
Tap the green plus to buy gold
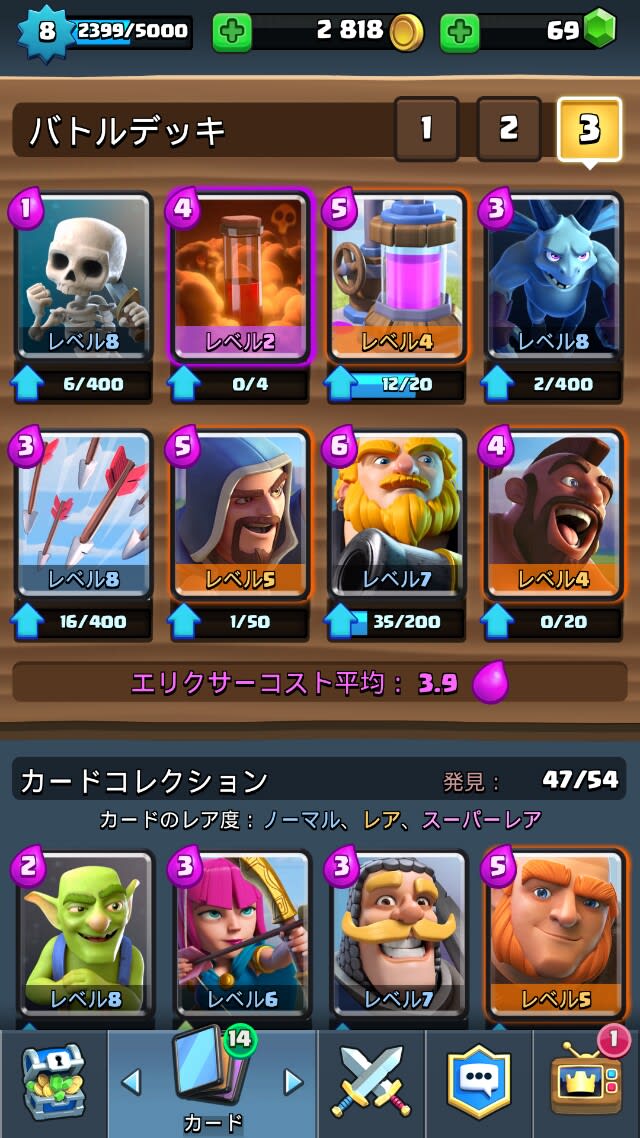(x=232, y=32)
